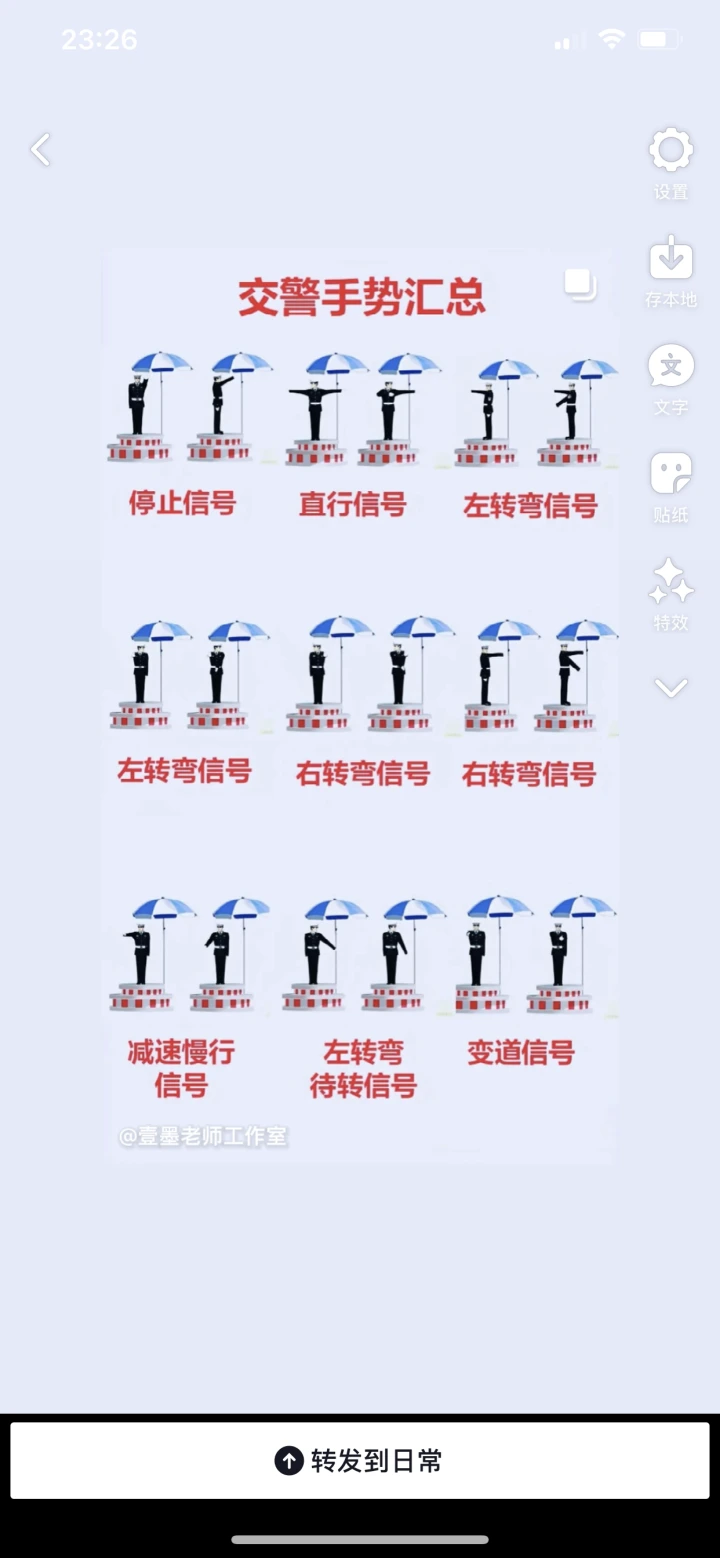Image resolution: width=720 pixels, height=1558 pixels.
Task: Tap the layers icon on the image
Action: point(580,284)
